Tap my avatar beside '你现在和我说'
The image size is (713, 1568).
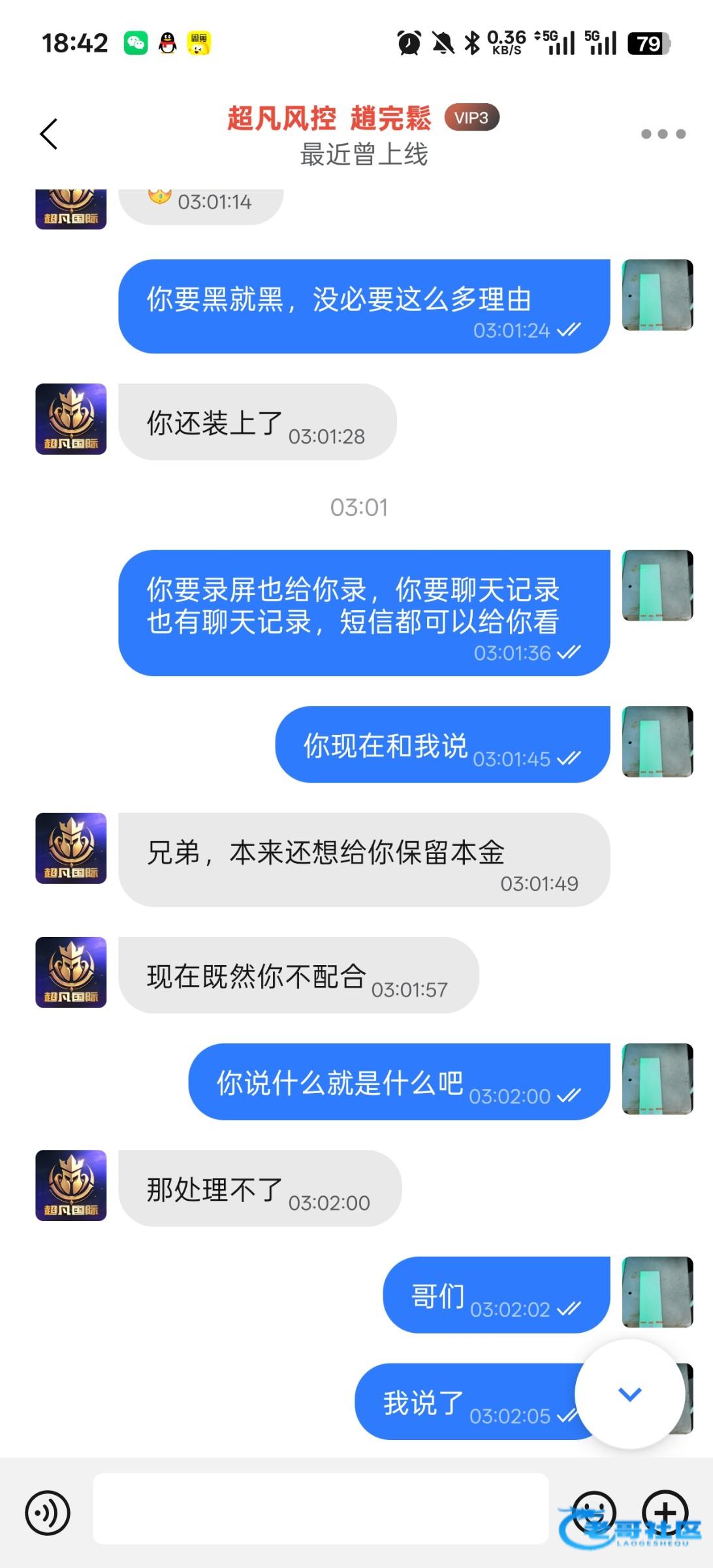658,742
